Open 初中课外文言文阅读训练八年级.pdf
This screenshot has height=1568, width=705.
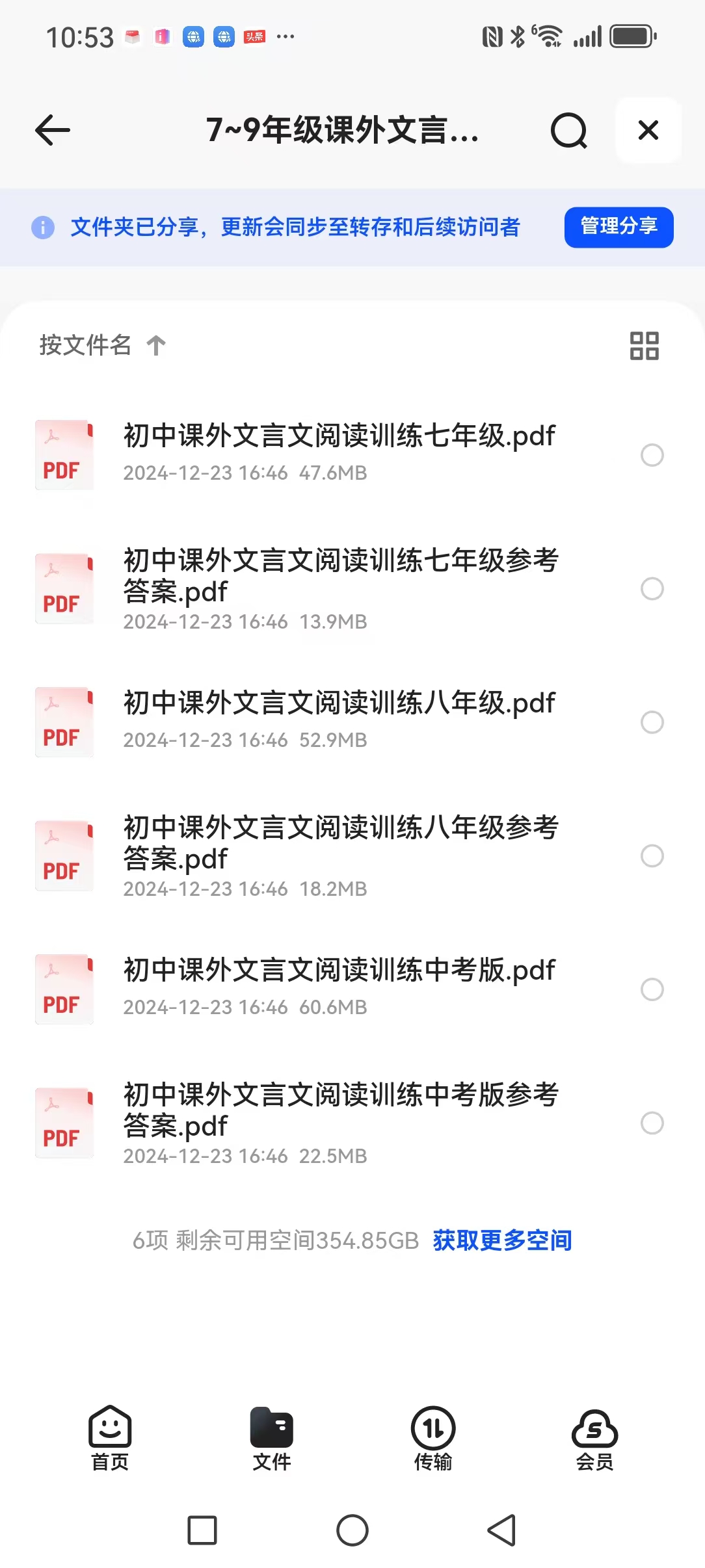pyautogui.click(x=338, y=703)
